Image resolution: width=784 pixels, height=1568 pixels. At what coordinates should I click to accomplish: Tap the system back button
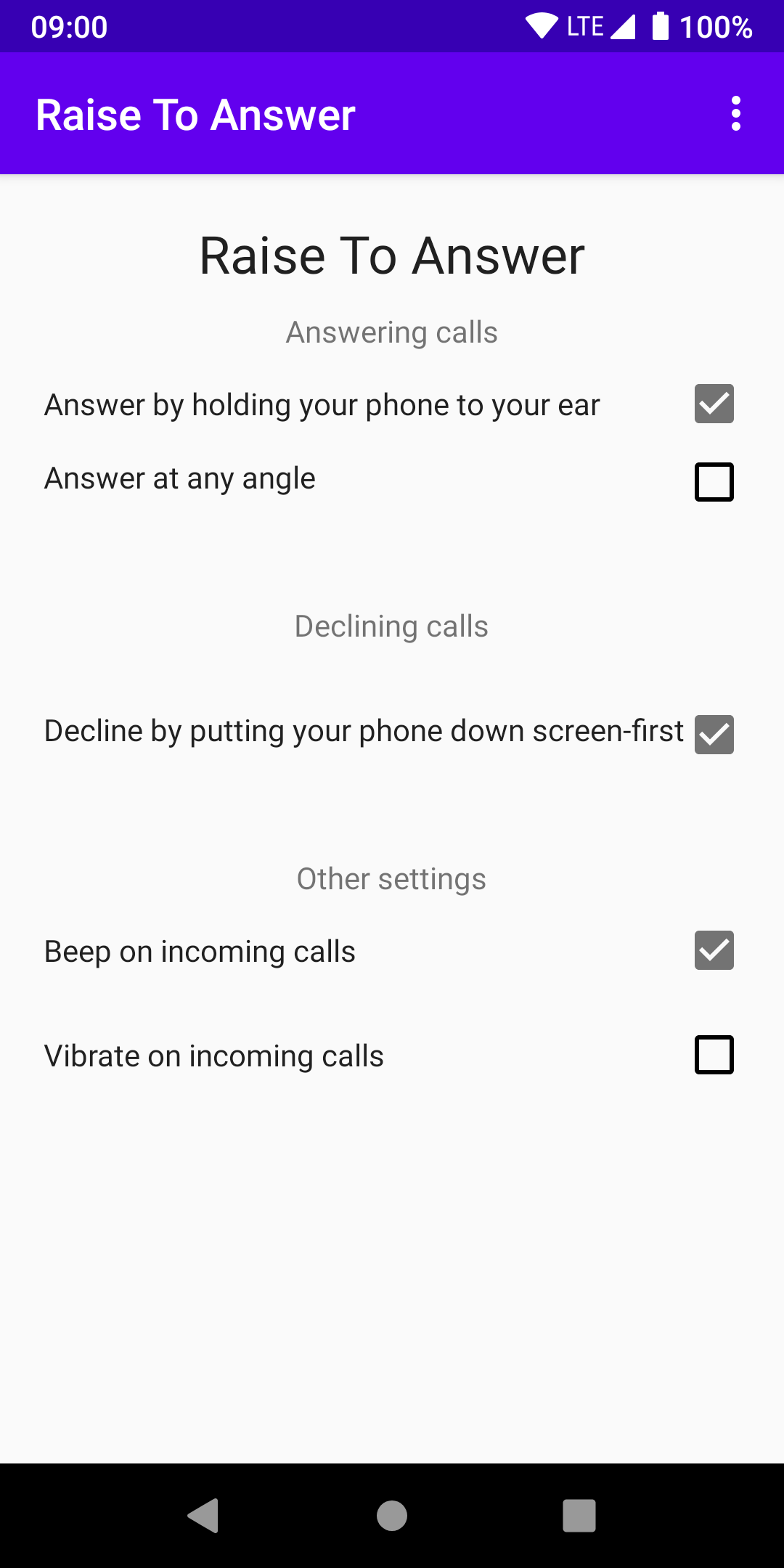[203, 1516]
